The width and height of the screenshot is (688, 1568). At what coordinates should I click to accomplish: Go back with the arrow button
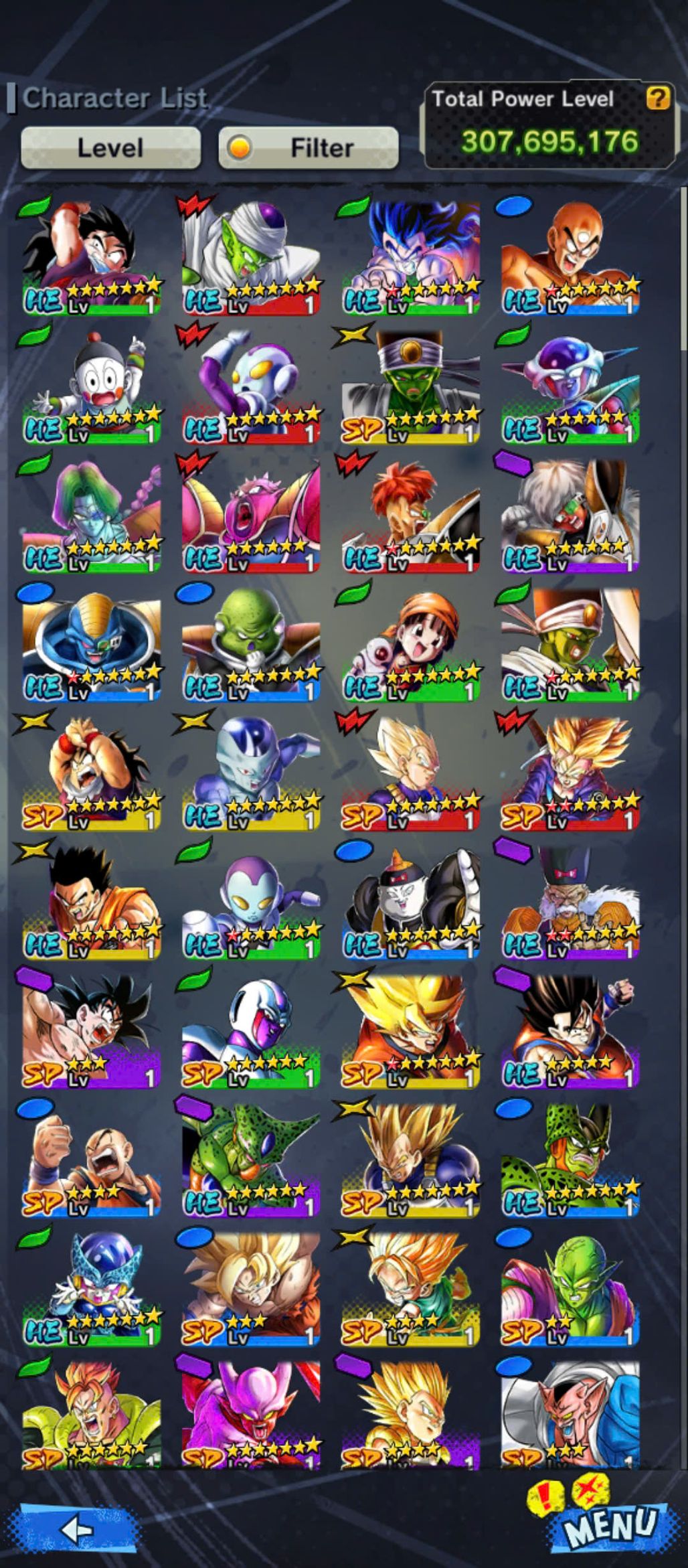point(76,1530)
